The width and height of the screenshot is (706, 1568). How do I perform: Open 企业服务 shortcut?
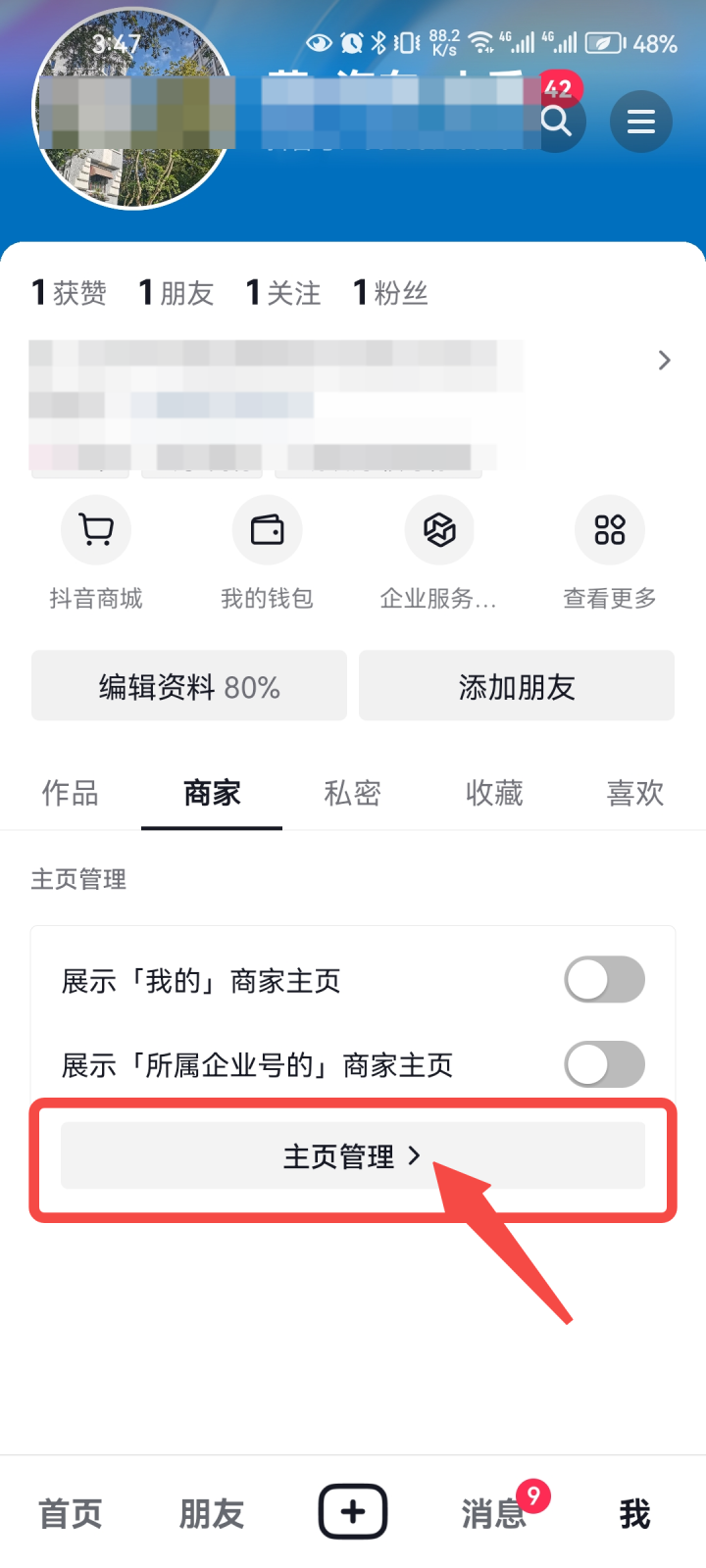click(x=439, y=530)
